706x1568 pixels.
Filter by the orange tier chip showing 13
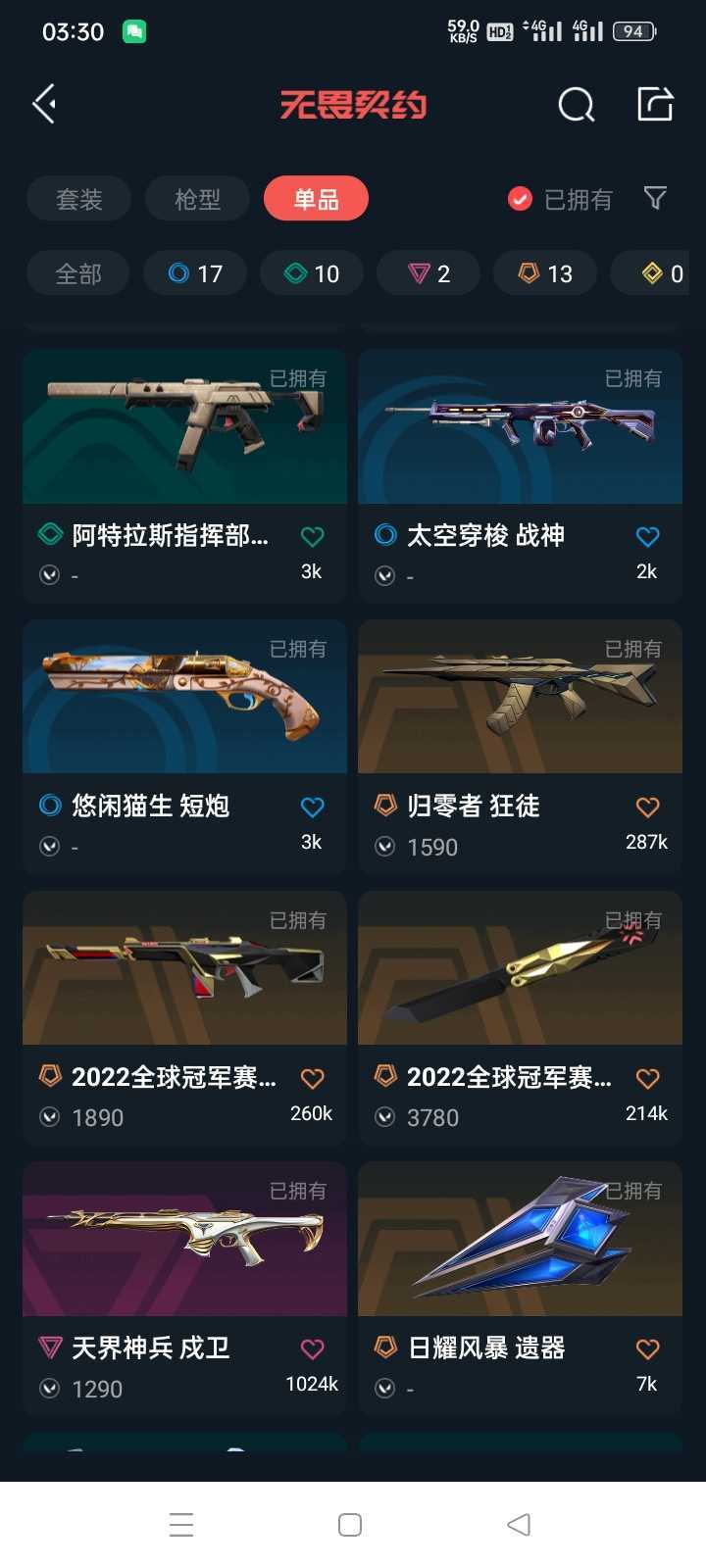[545, 273]
